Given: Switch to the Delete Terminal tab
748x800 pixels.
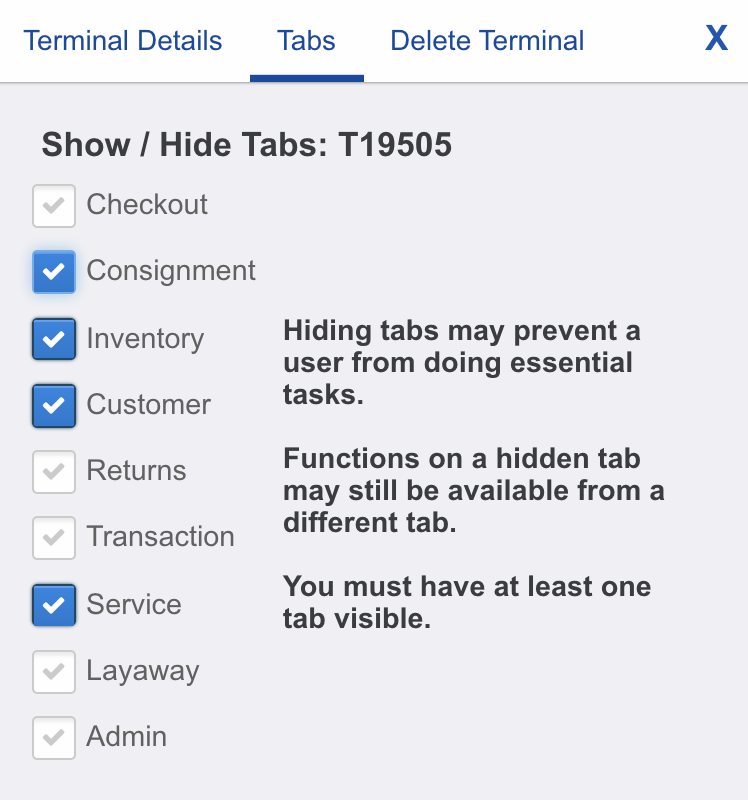Looking at the screenshot, I should click(x=487, y=41).
